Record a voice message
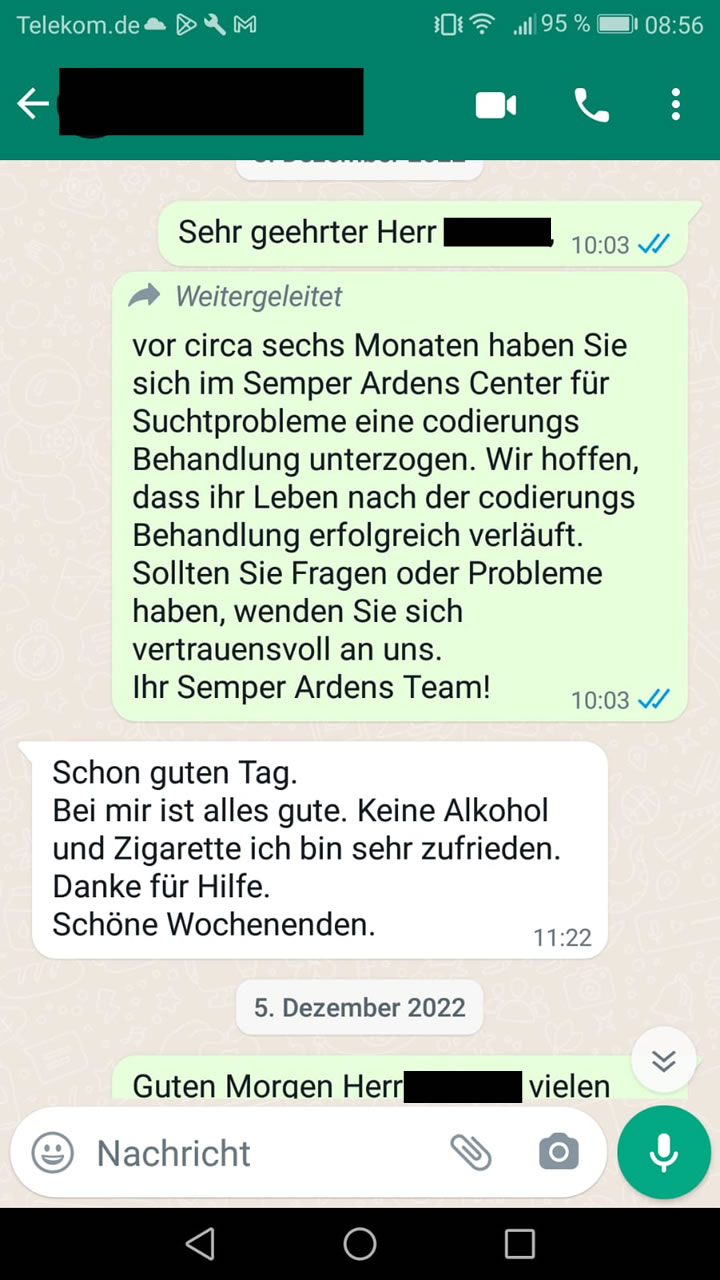This screenshot has height=1280, width=720. click(663, 1153)
